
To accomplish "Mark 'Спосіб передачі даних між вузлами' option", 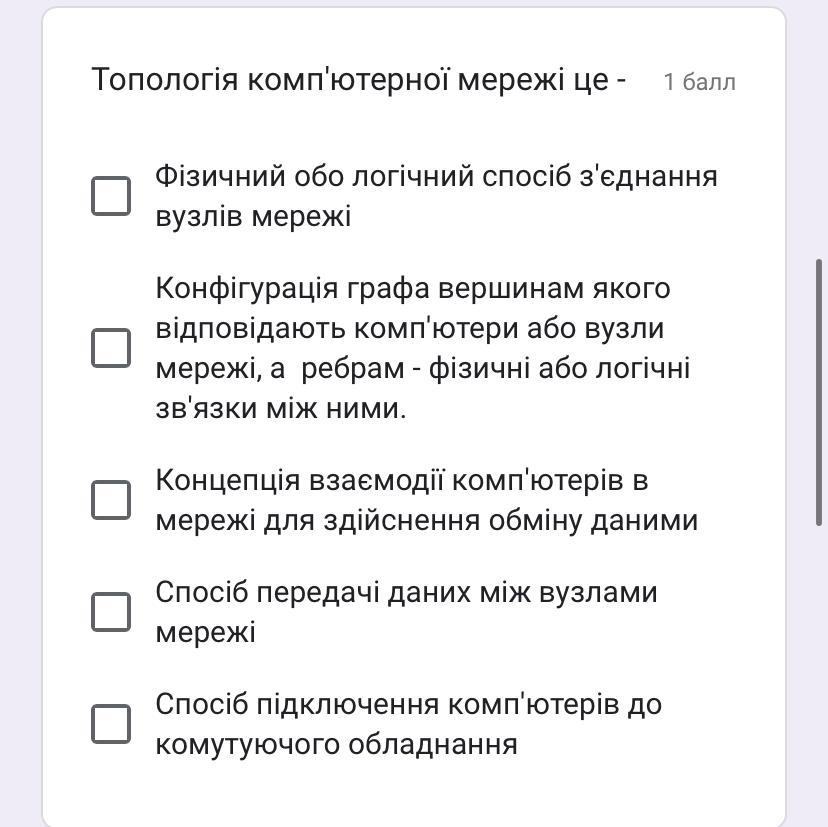I will tap(111, 612).
